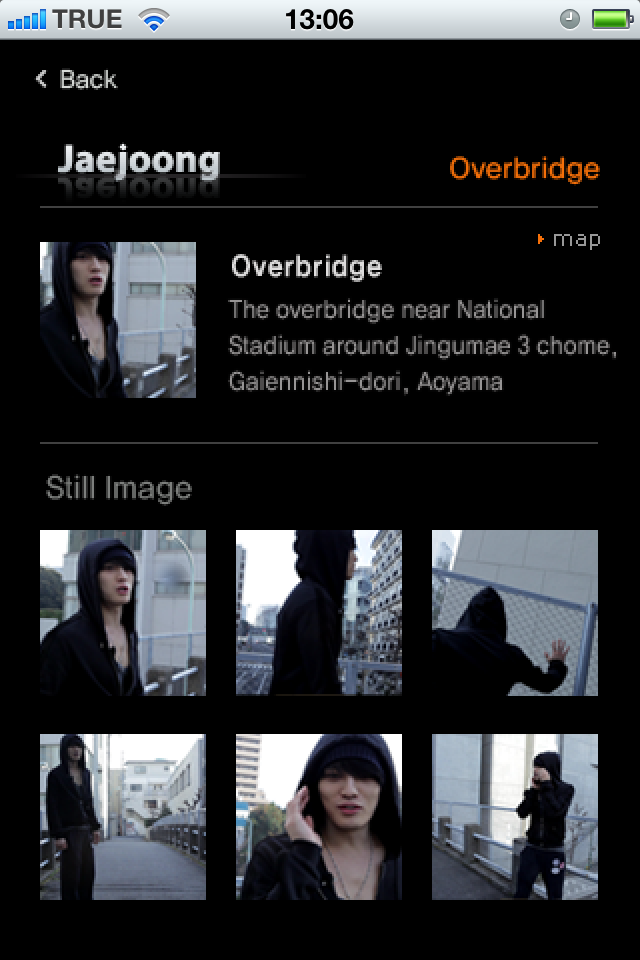Open the main Overbridge photo beside the description

(118, 320)
